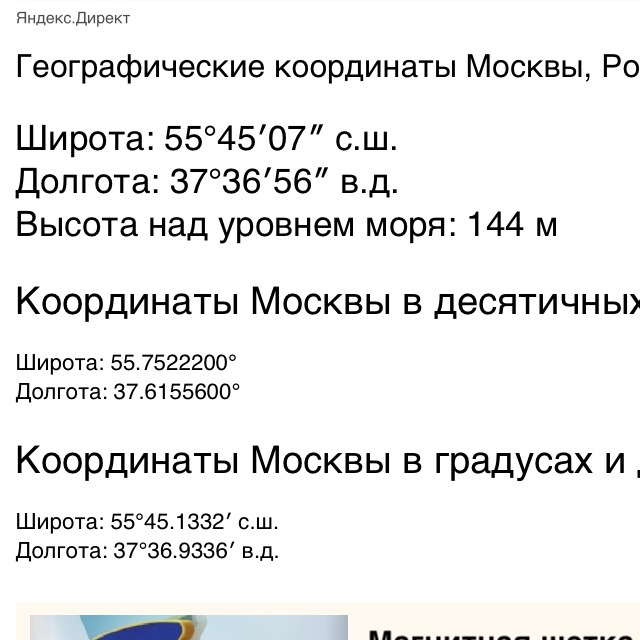Open the ad banner image below the coordinates
Screen dimensions: 640x640
[x=188, y=627]
